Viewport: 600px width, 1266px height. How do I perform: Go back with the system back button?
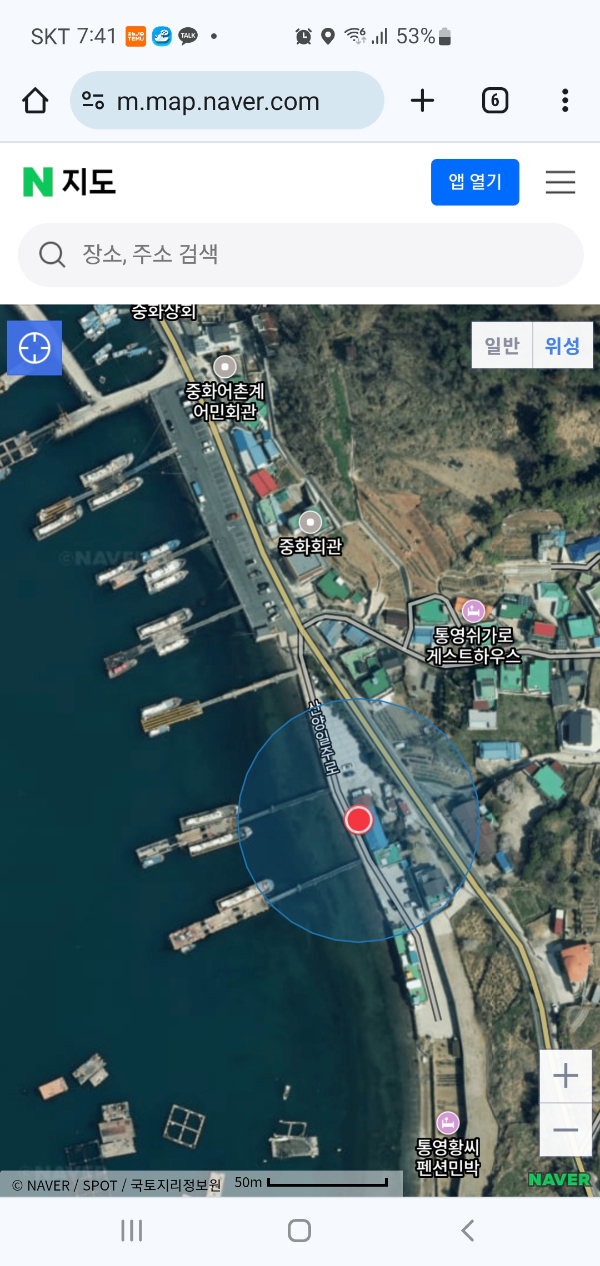[467, 1231]
